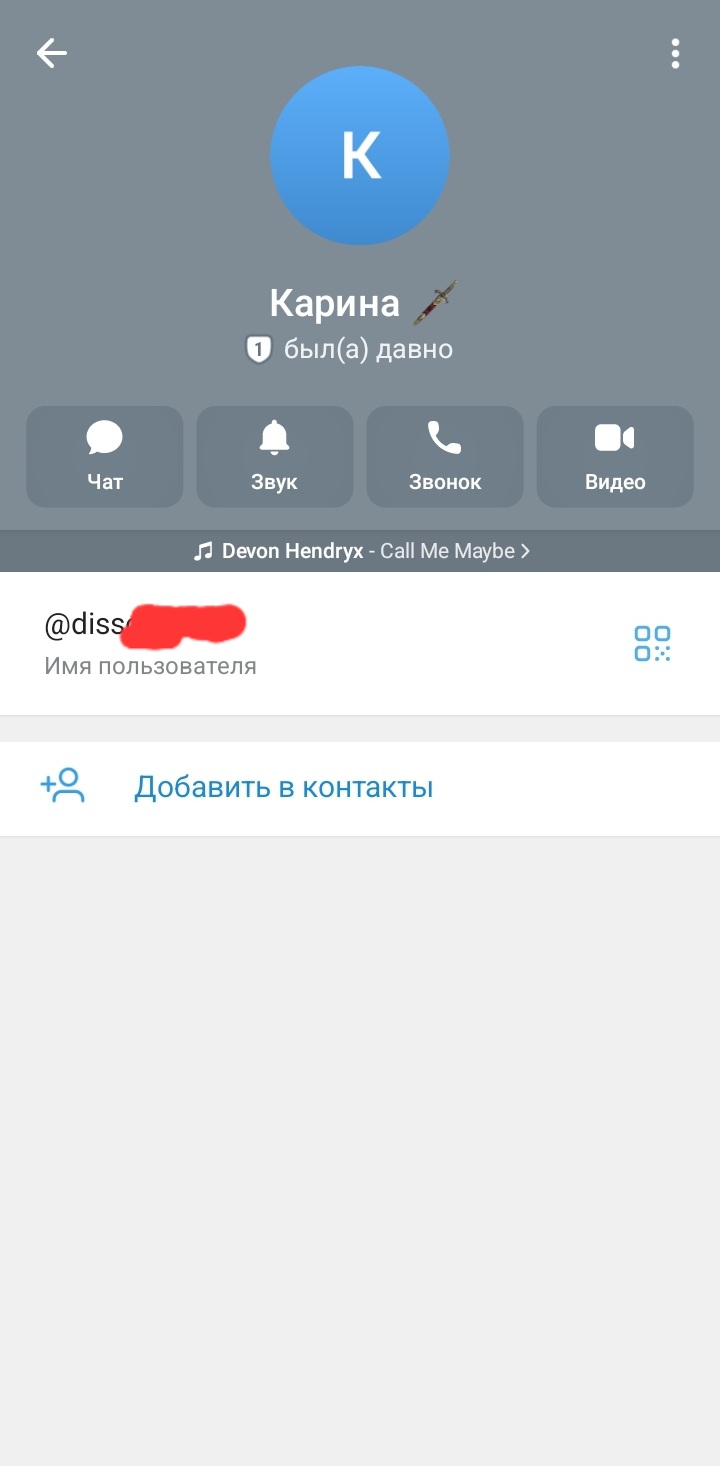The height and width of the screenshot is (1466, 720).
Task: Mute notifications with Звук button
Action: tap(275, 456)
